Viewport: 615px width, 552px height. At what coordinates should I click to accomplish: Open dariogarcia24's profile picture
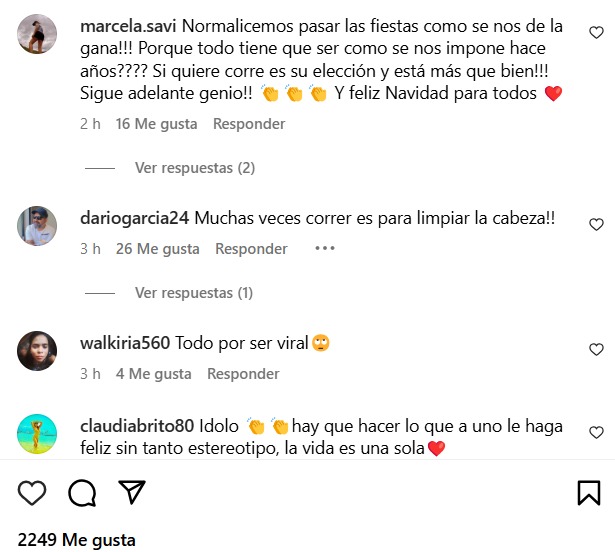click(x=37, y=226)
